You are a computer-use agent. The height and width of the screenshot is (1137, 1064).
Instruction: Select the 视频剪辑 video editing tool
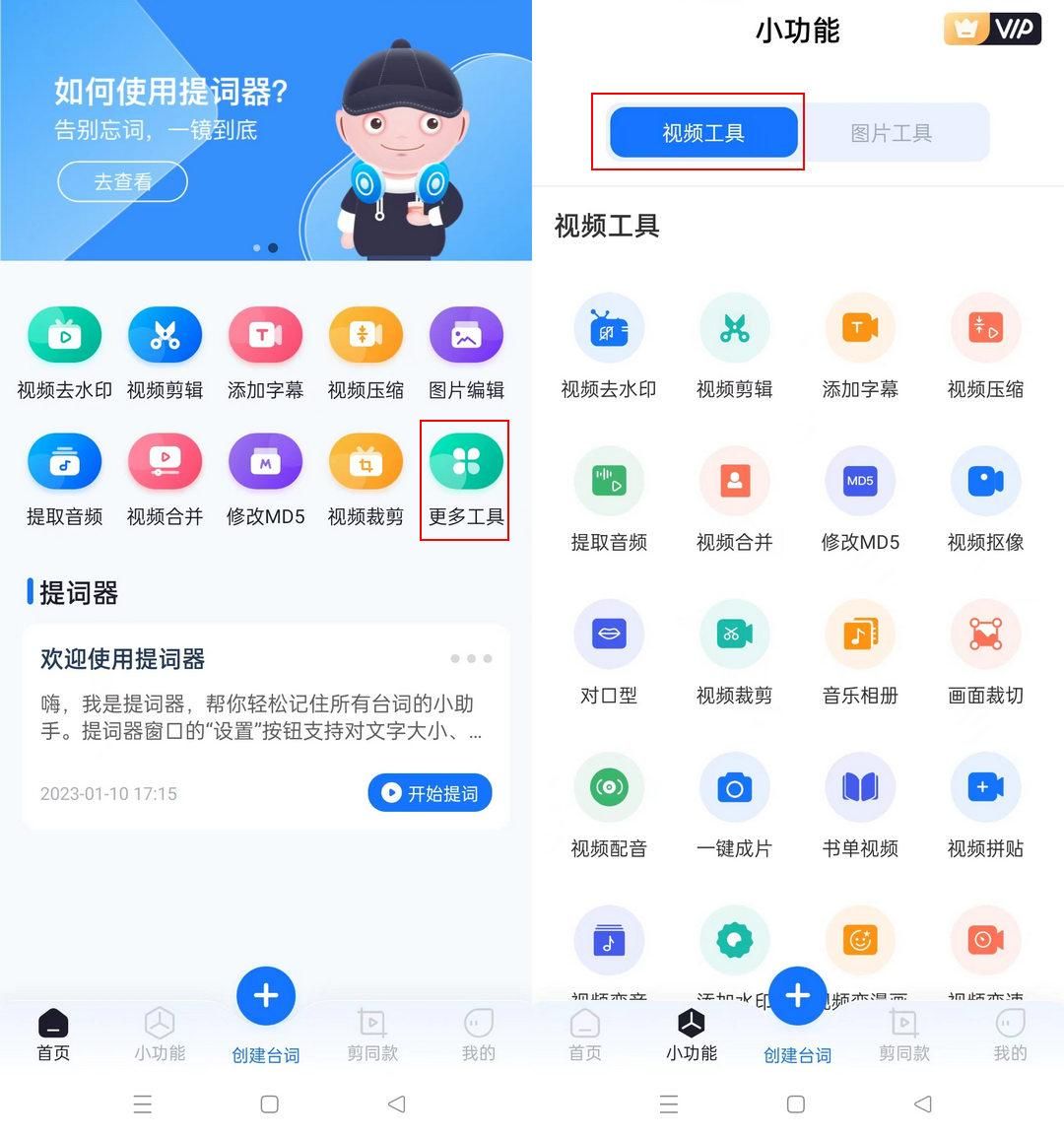tap(165, 335)
